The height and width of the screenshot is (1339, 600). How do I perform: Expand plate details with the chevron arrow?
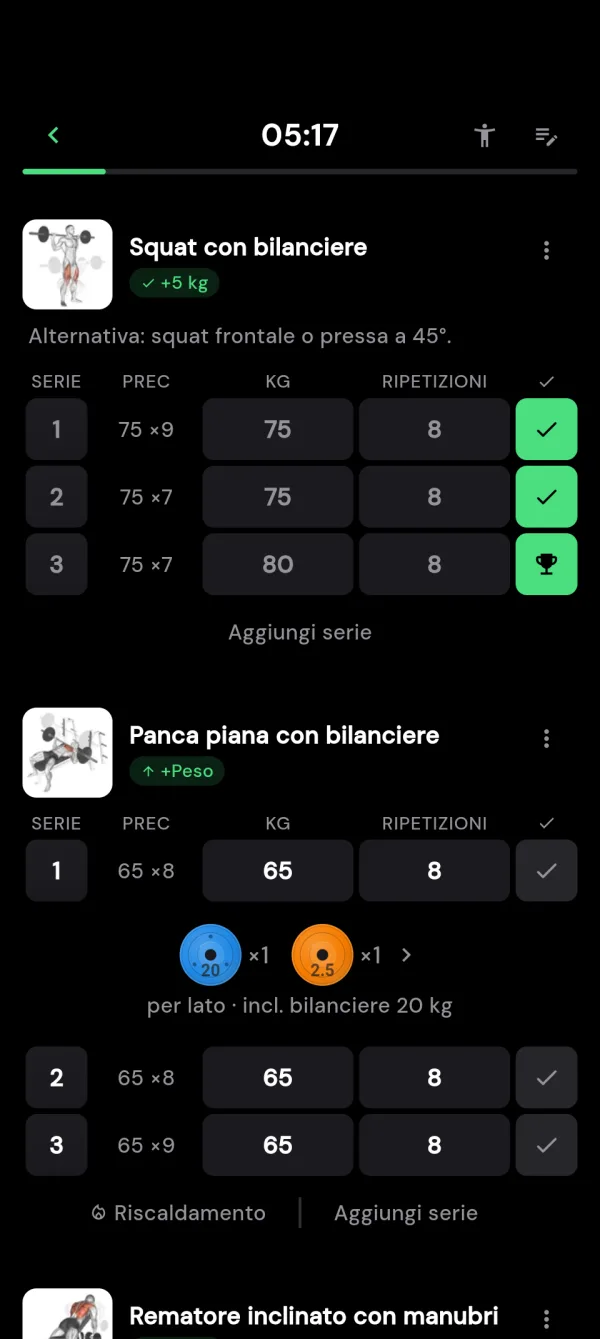tap(406, 955)
